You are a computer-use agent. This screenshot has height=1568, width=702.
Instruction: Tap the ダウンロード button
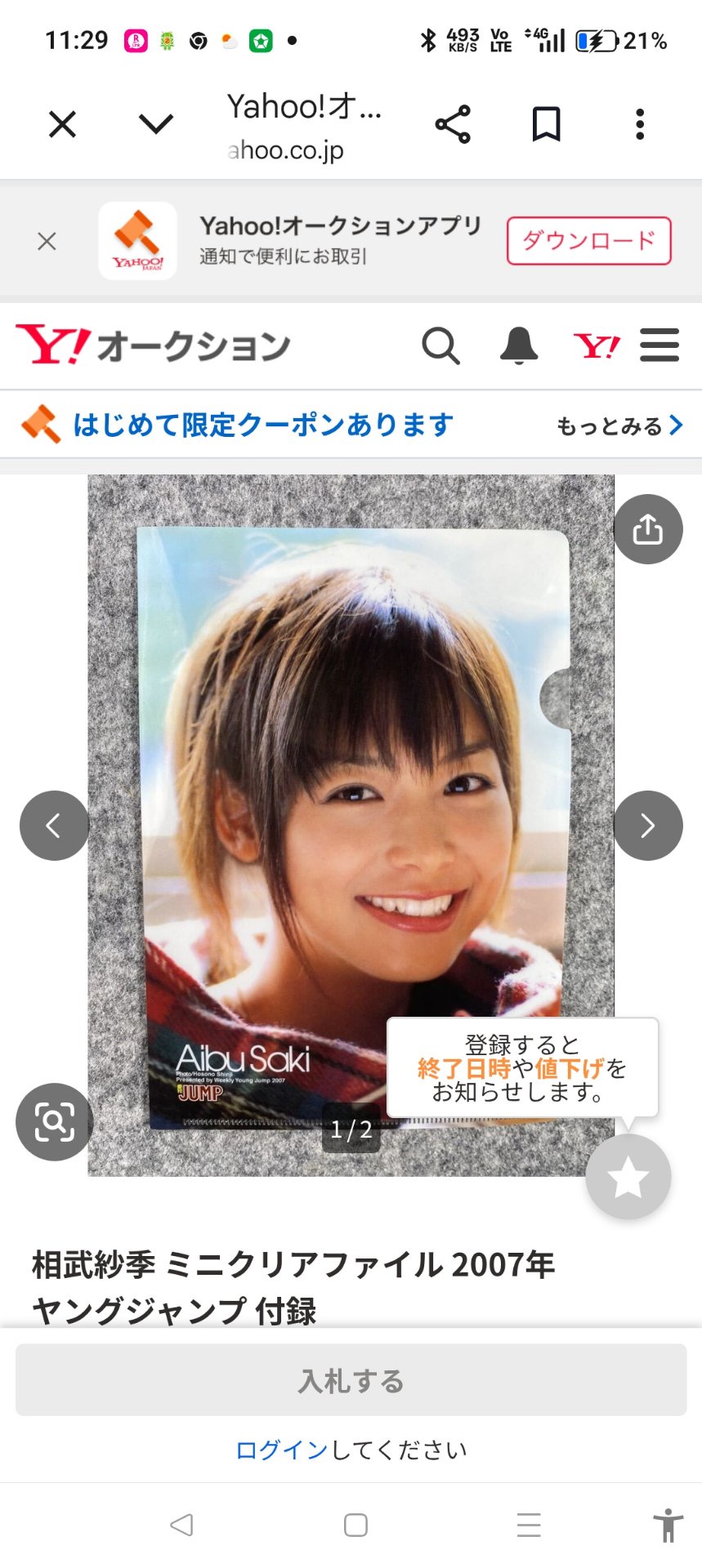(588, 241)
